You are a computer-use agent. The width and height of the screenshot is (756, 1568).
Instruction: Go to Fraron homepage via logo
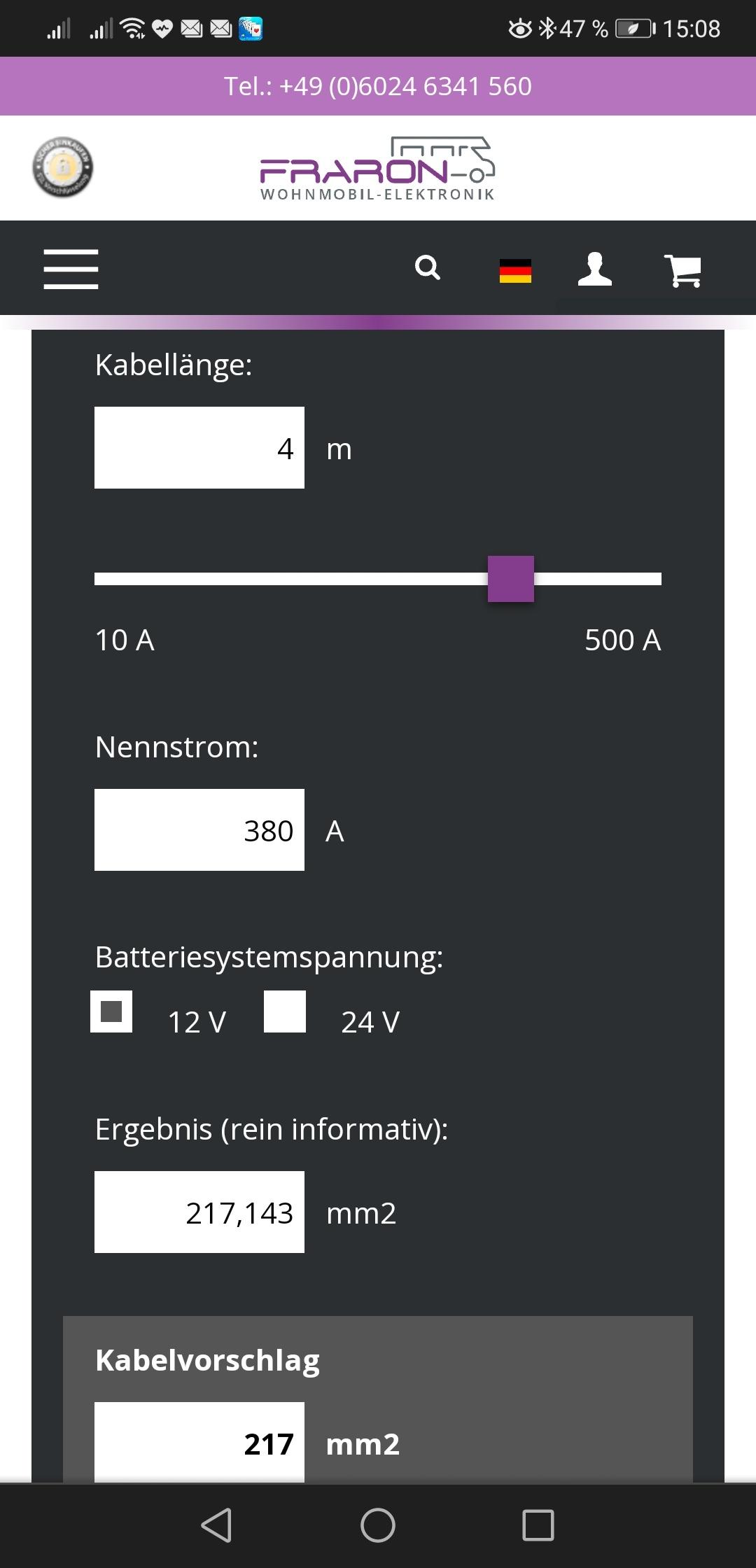[x=377, y=169]
